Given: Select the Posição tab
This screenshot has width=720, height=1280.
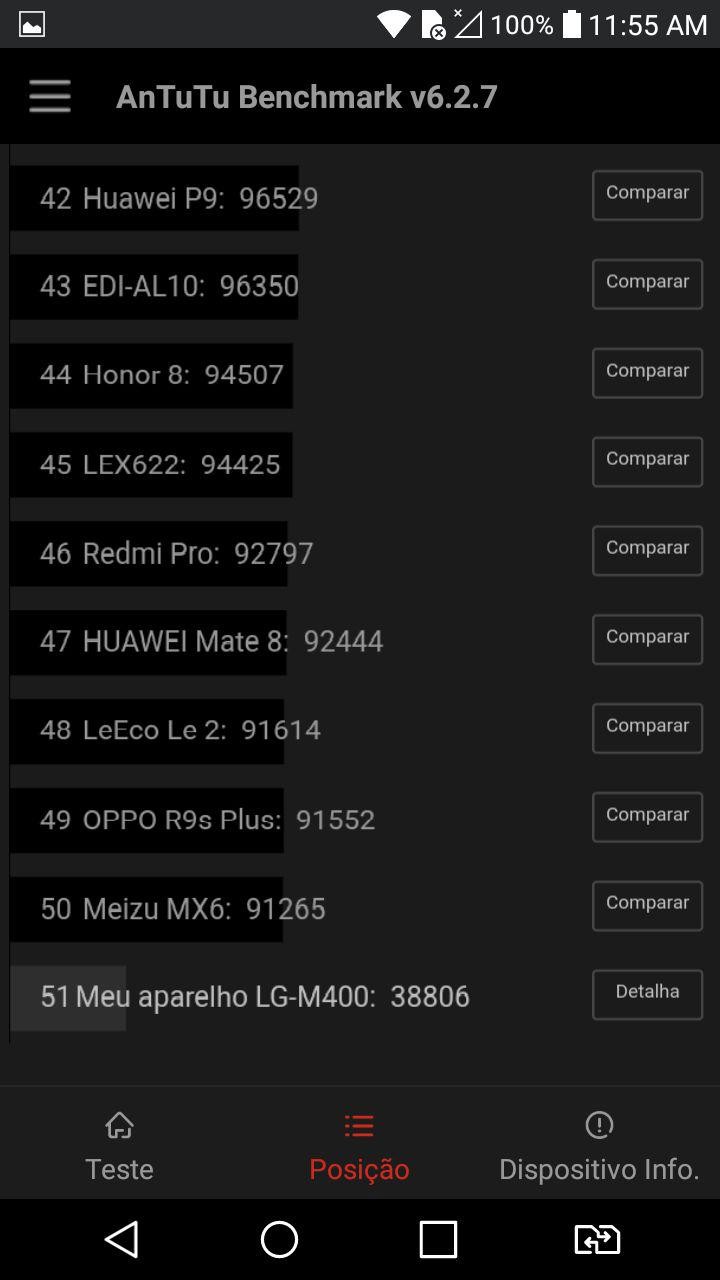Looking at the screenshot, I should pos(359,1146).
